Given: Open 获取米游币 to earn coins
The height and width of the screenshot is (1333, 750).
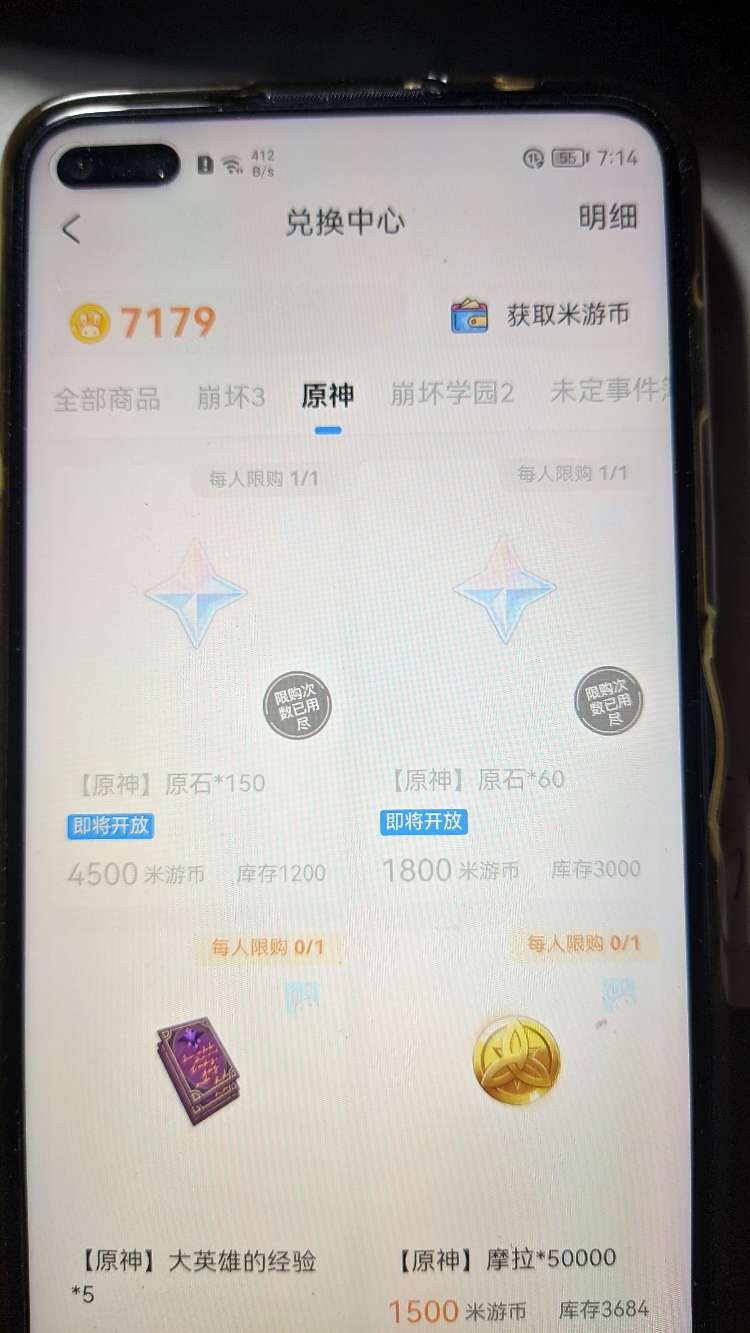Looking at the screenshot, I should tap(543, 315).
